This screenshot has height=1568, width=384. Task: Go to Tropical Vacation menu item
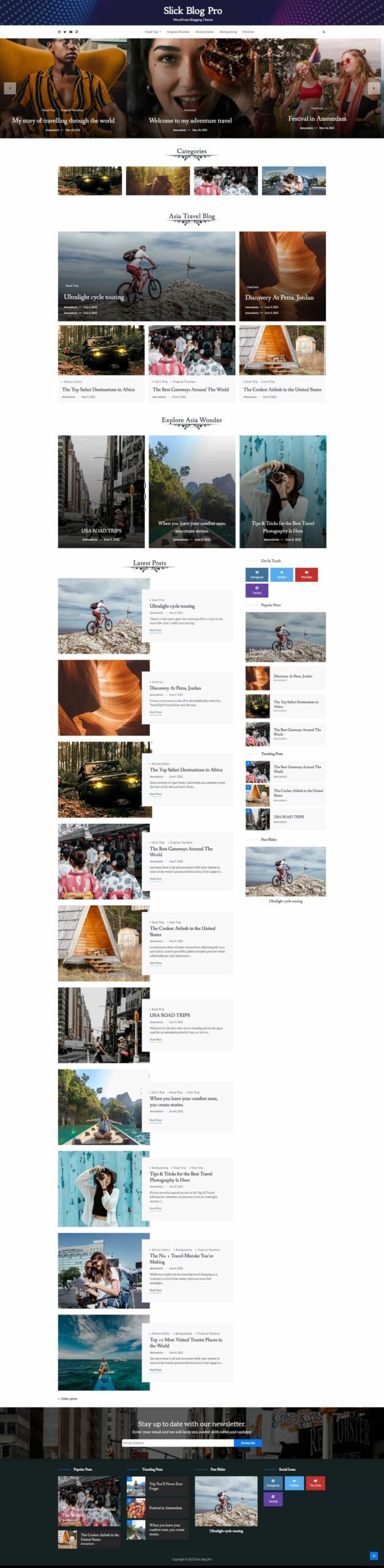(178, 32)
